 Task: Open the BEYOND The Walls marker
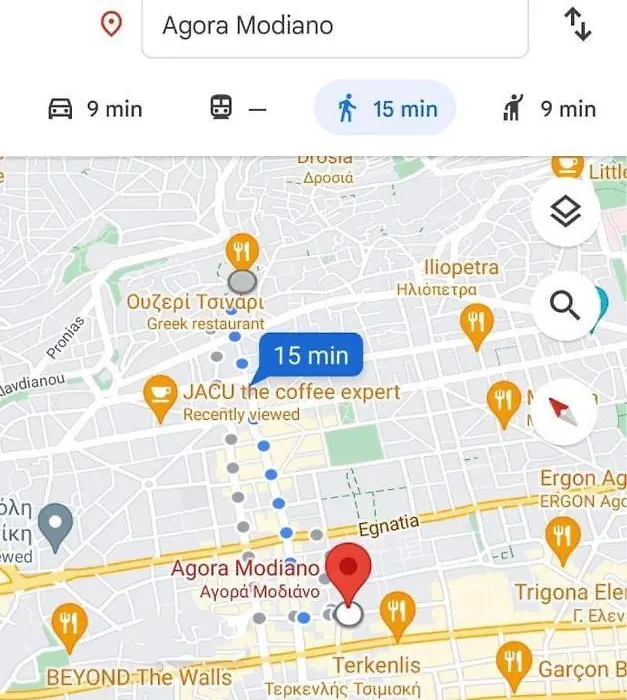(68, 625)
